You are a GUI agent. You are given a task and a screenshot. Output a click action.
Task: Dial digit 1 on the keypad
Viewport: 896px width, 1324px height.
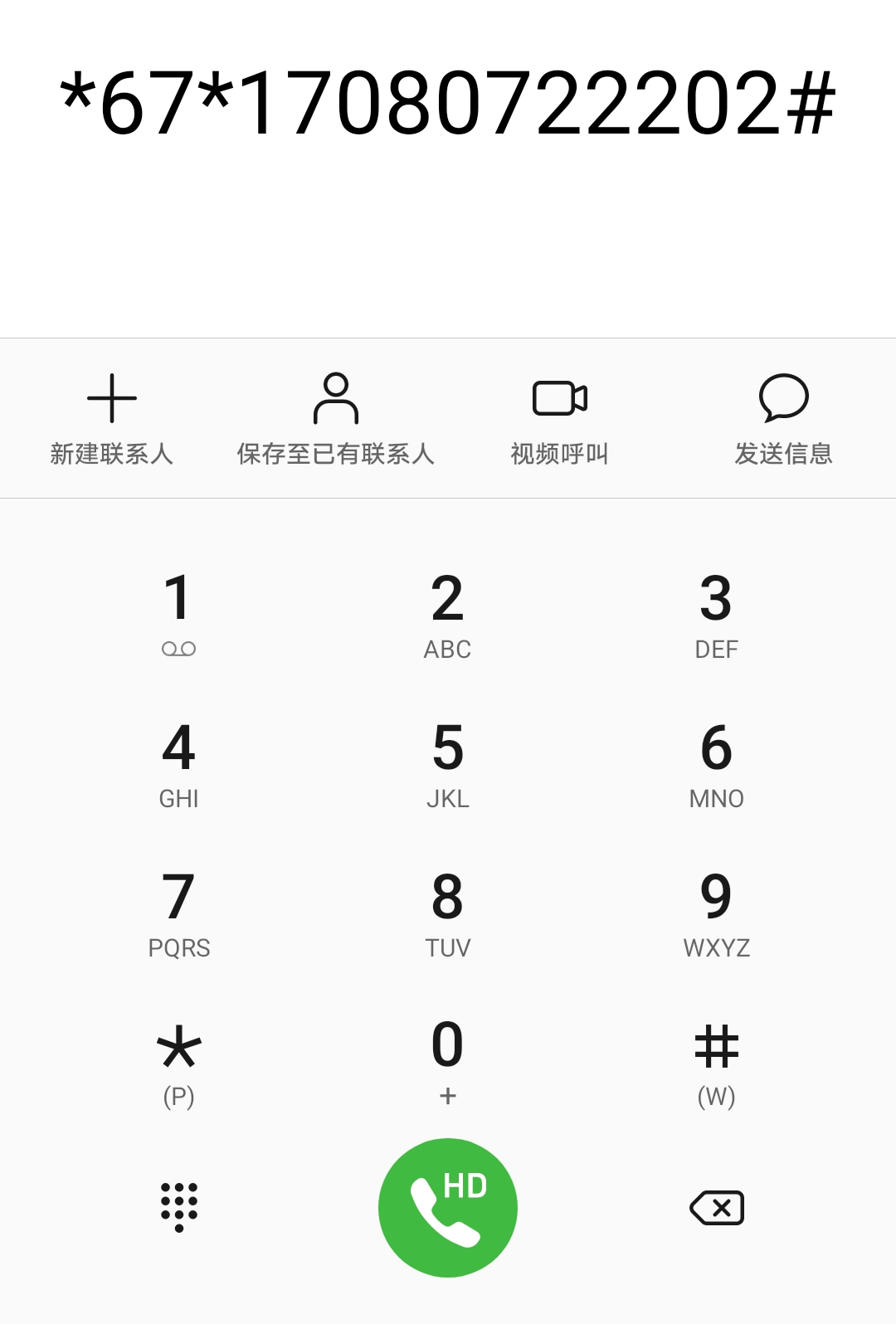pyautogui.click(x=179, y=612)
